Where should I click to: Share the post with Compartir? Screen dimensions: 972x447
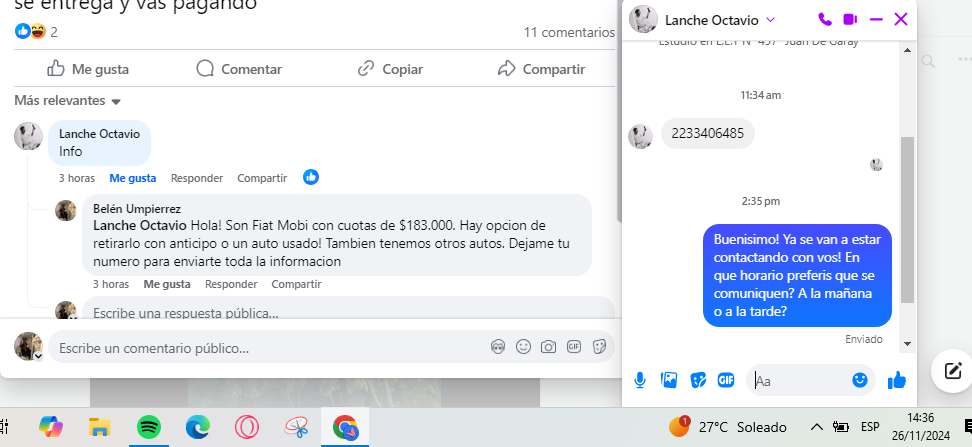(541, 69)
